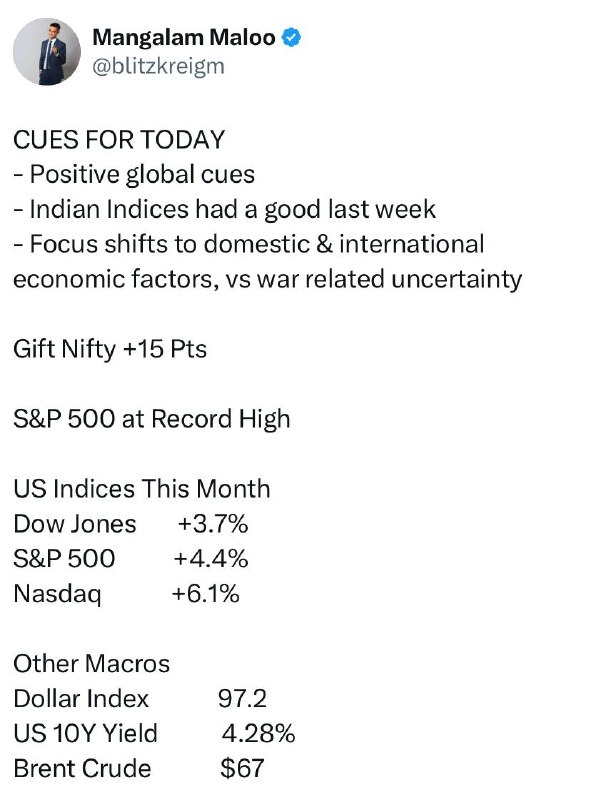Open Mangalam Maloo's profile picture
The height and width of the screenshot is (800, 591).
coord(47,52)
